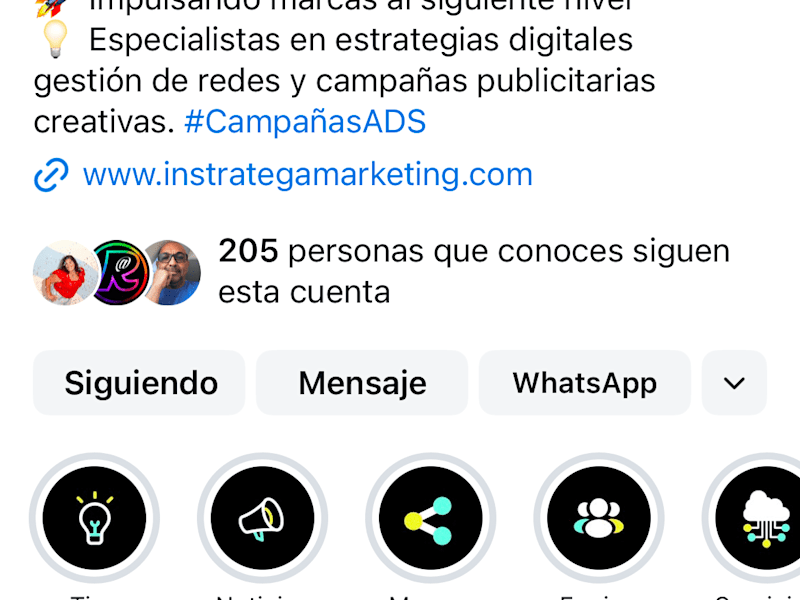The image size is (800, 600).
Task: Expand the chevron dropdown for suggestions
Action: [734, 383]
